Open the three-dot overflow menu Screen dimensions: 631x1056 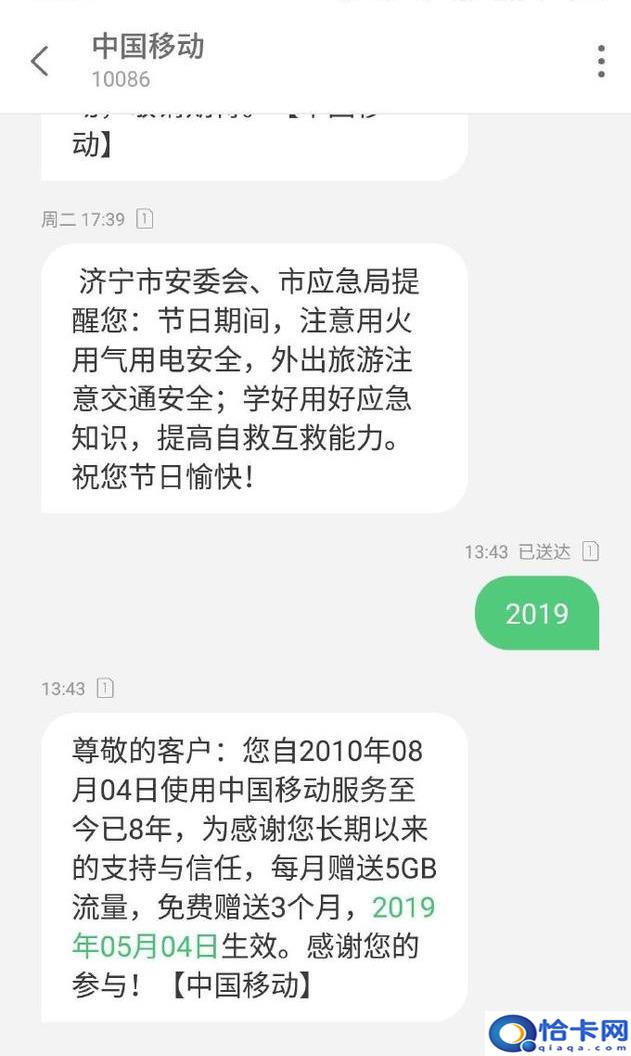pyautogui.click(x=600, y=61)
